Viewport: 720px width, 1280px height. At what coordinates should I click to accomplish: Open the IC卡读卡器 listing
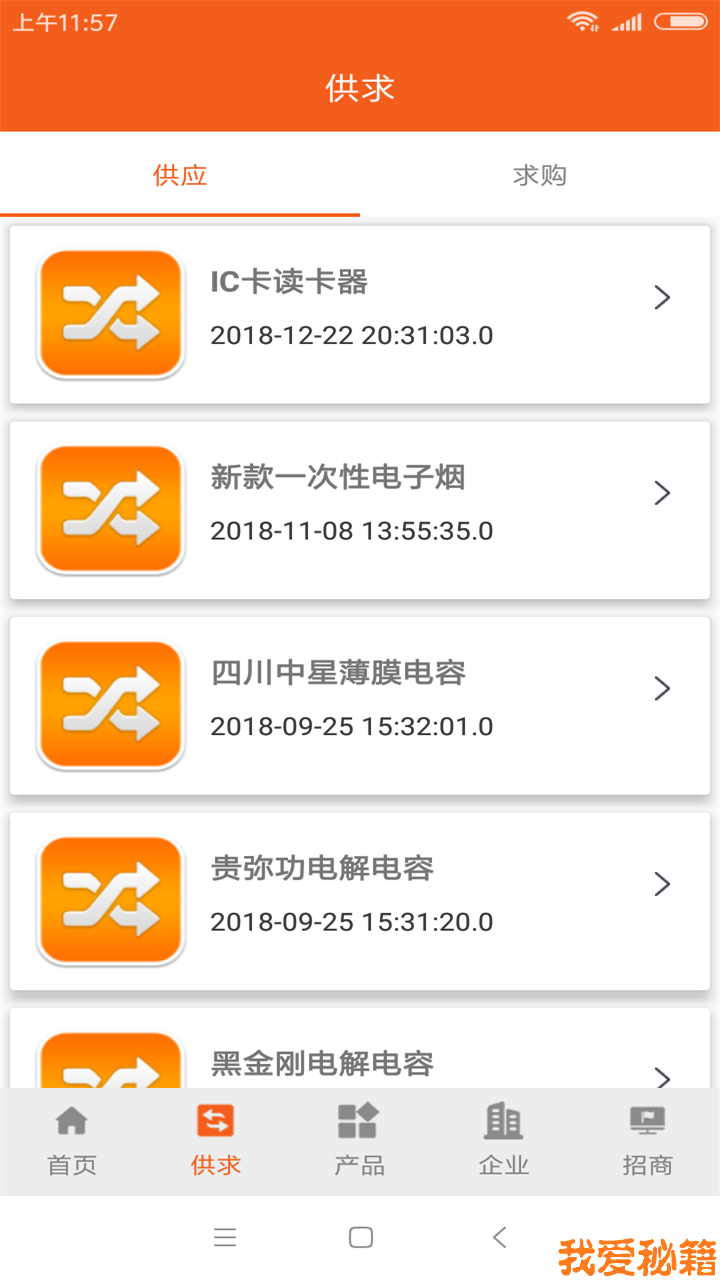coord(360,314)
